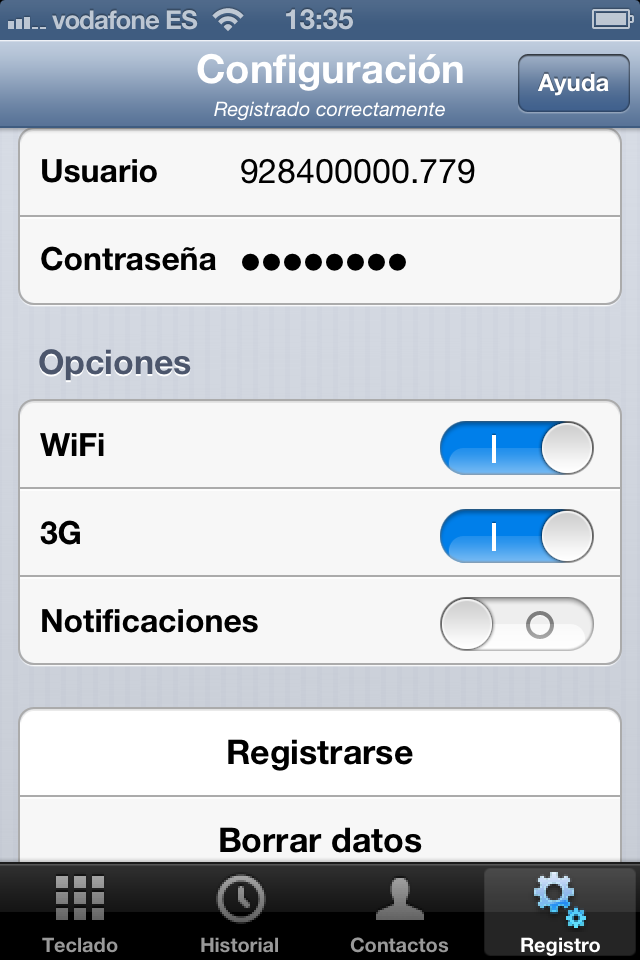Viewport: 640px width, 960px height.
Task: Switch to the Teclado tab
Action: [x=80, y=912]
